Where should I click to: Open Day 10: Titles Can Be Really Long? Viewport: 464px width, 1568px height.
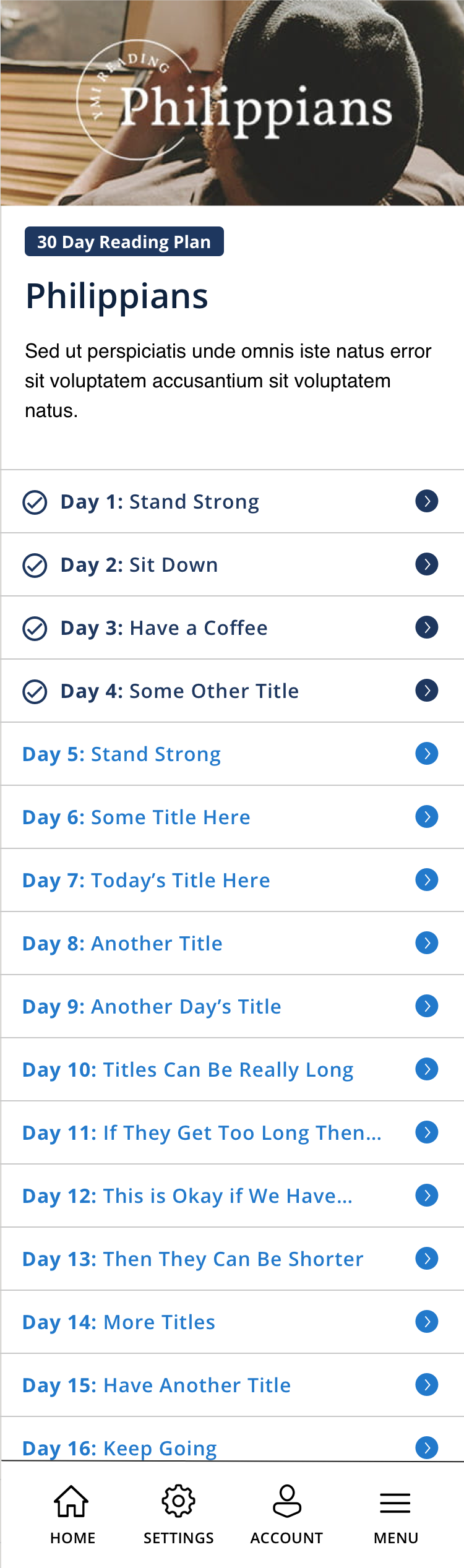coord(232,1069)
